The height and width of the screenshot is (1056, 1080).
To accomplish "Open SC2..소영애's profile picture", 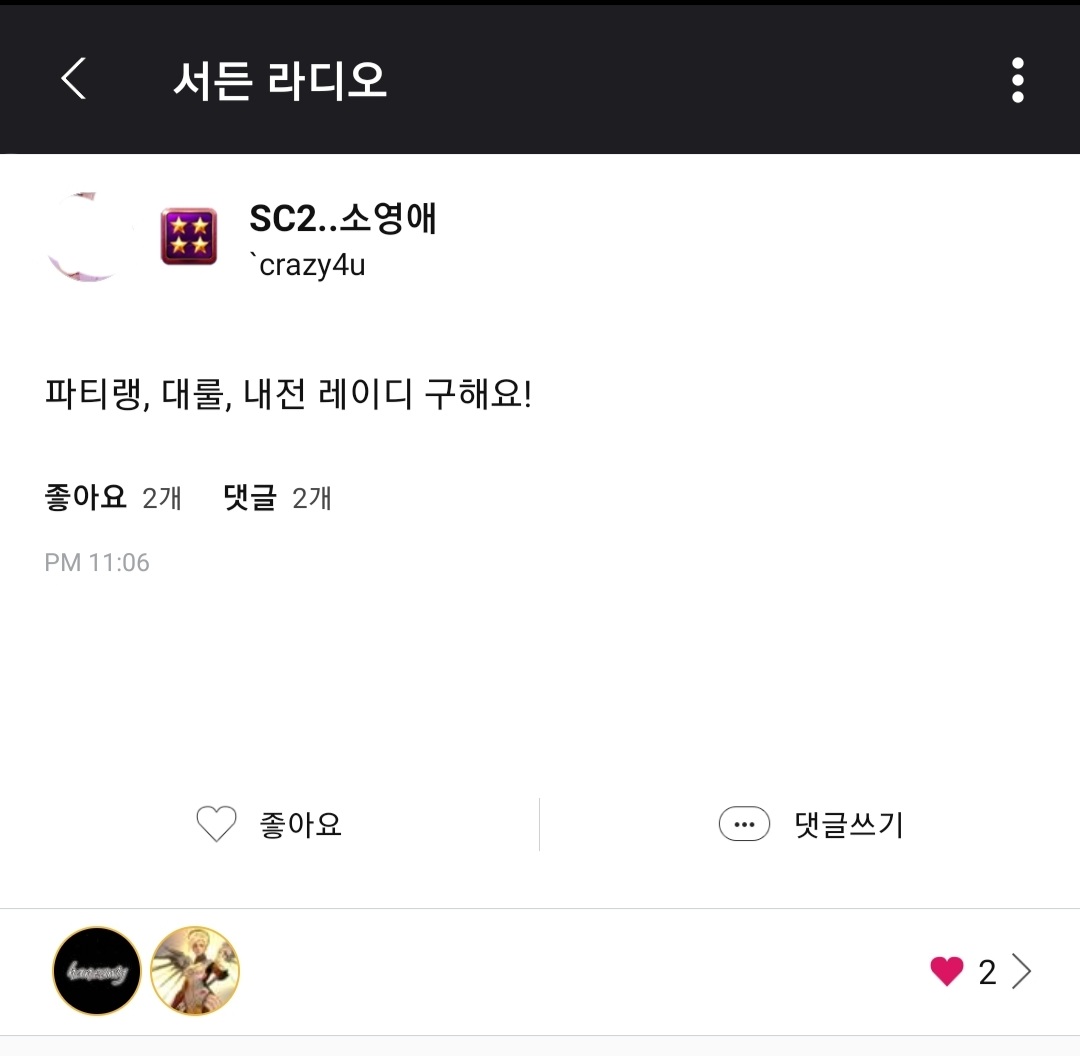I will pyautogui.click(x=90, y=237).
